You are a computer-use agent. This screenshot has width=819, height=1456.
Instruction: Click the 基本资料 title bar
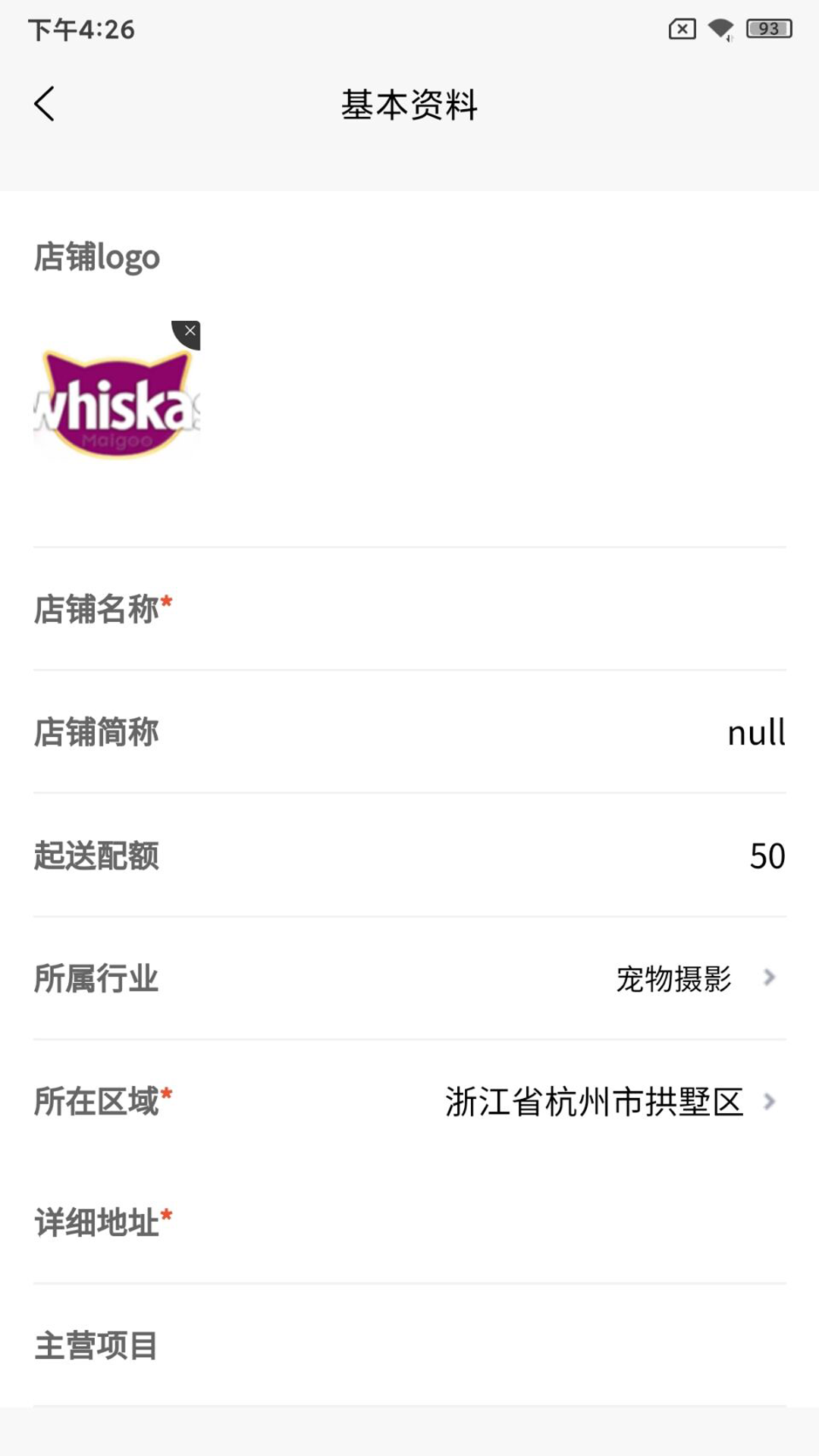click(x=409, y=104)
